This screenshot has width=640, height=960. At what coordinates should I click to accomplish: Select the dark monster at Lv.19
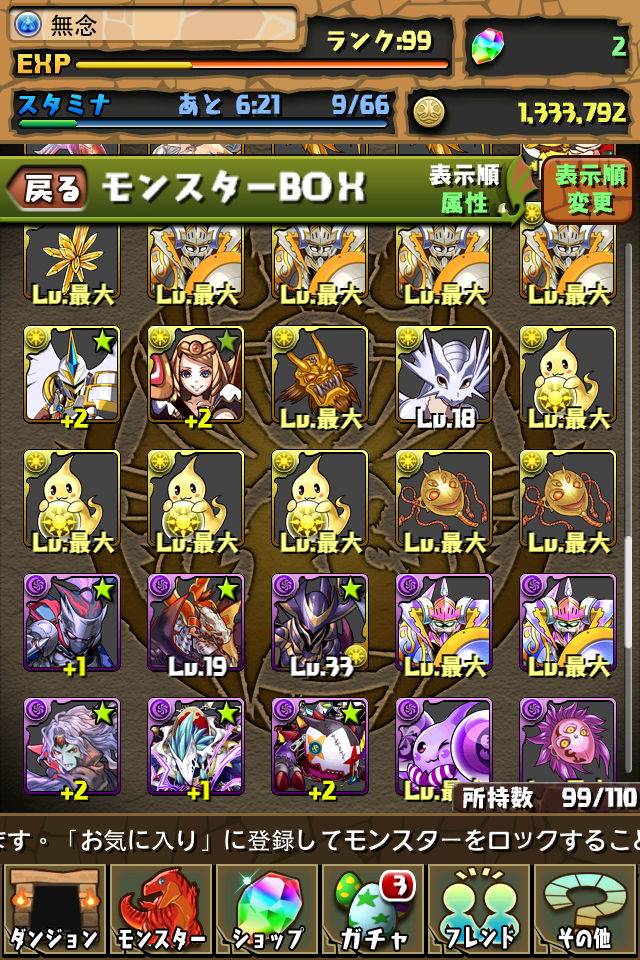(x=195, y=622)
